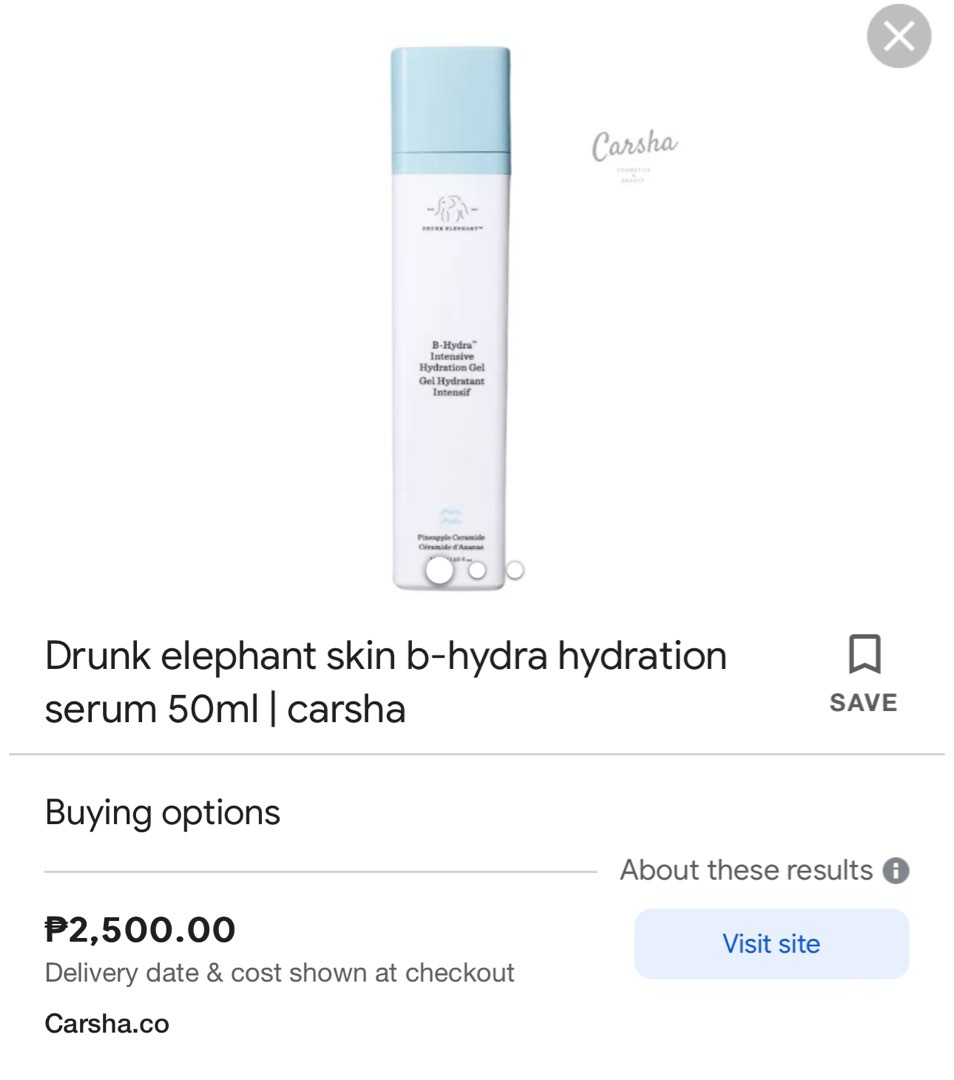Click the Buying options section heading
Image resolution: width=954 pixels, height=1080 pixels.
coord(162,812)
